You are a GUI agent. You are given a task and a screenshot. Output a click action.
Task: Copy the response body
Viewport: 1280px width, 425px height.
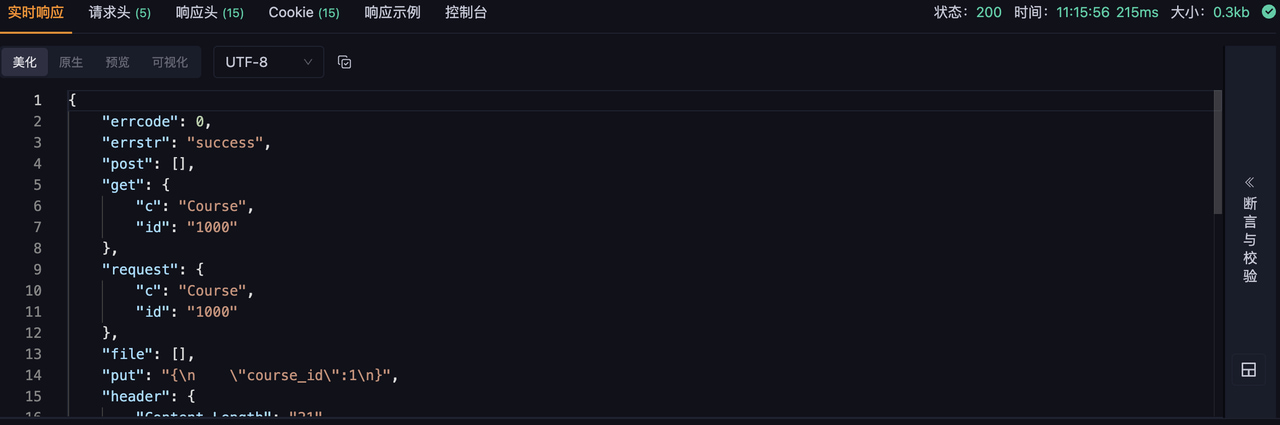tap(345, 62)
